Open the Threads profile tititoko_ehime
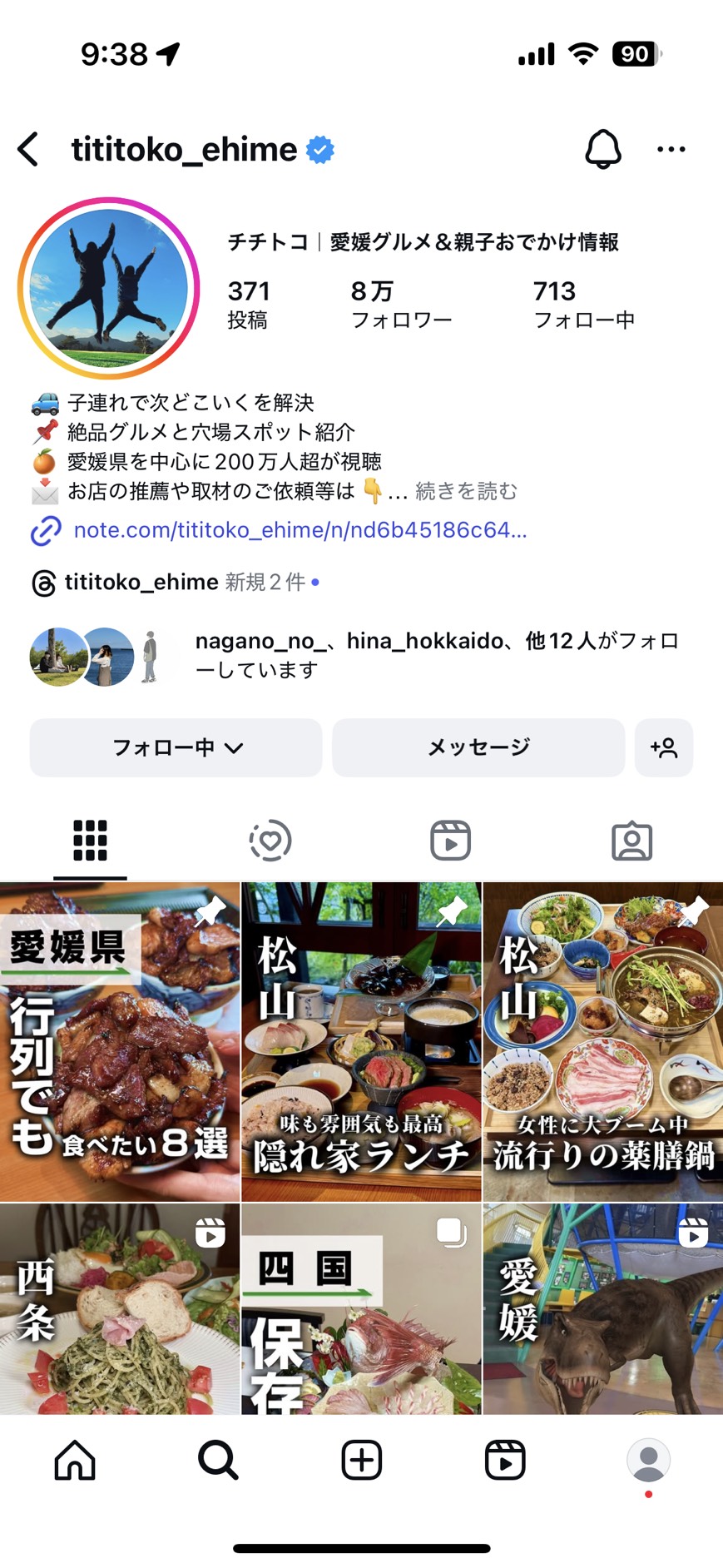Viewport: 723px width, 1568px height. (x=141, y=582)
